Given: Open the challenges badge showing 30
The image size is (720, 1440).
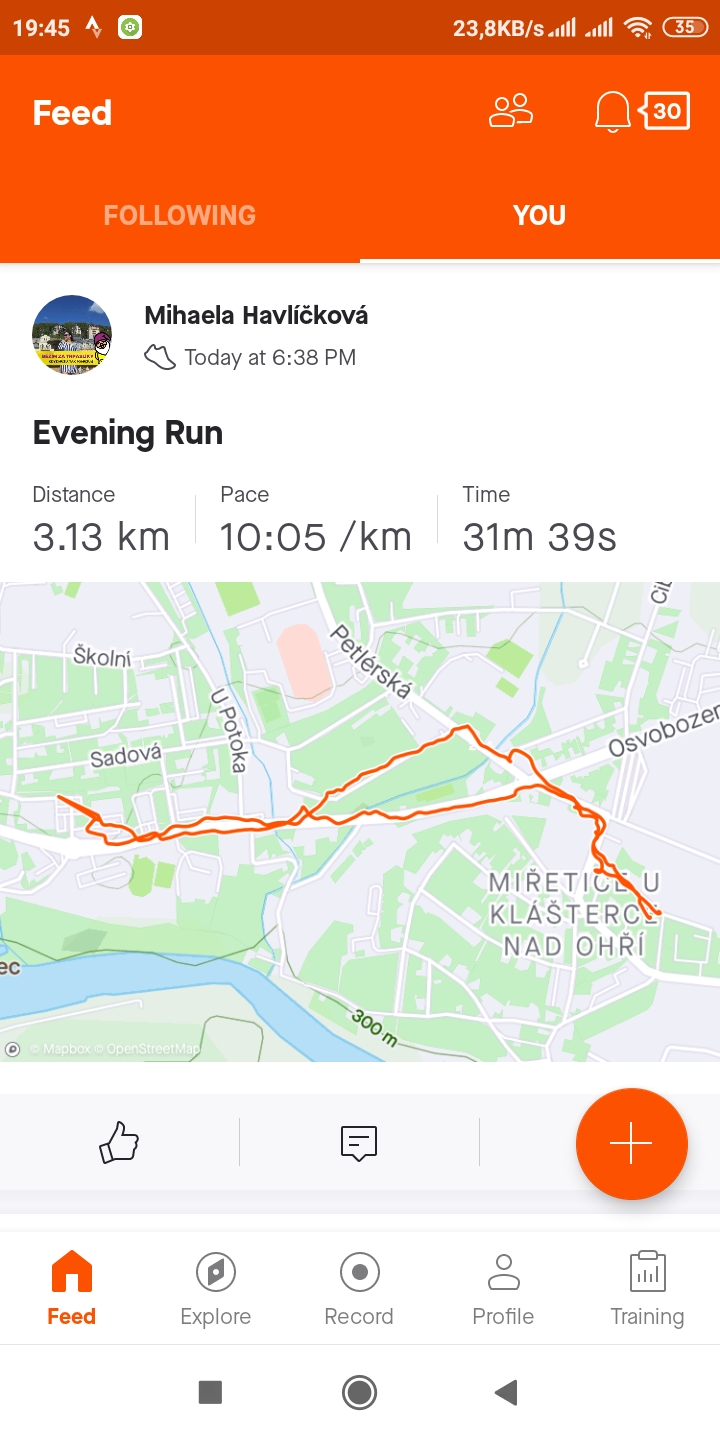Looking at the screenshot, I should pyautogui.click(x=665, y=111).
